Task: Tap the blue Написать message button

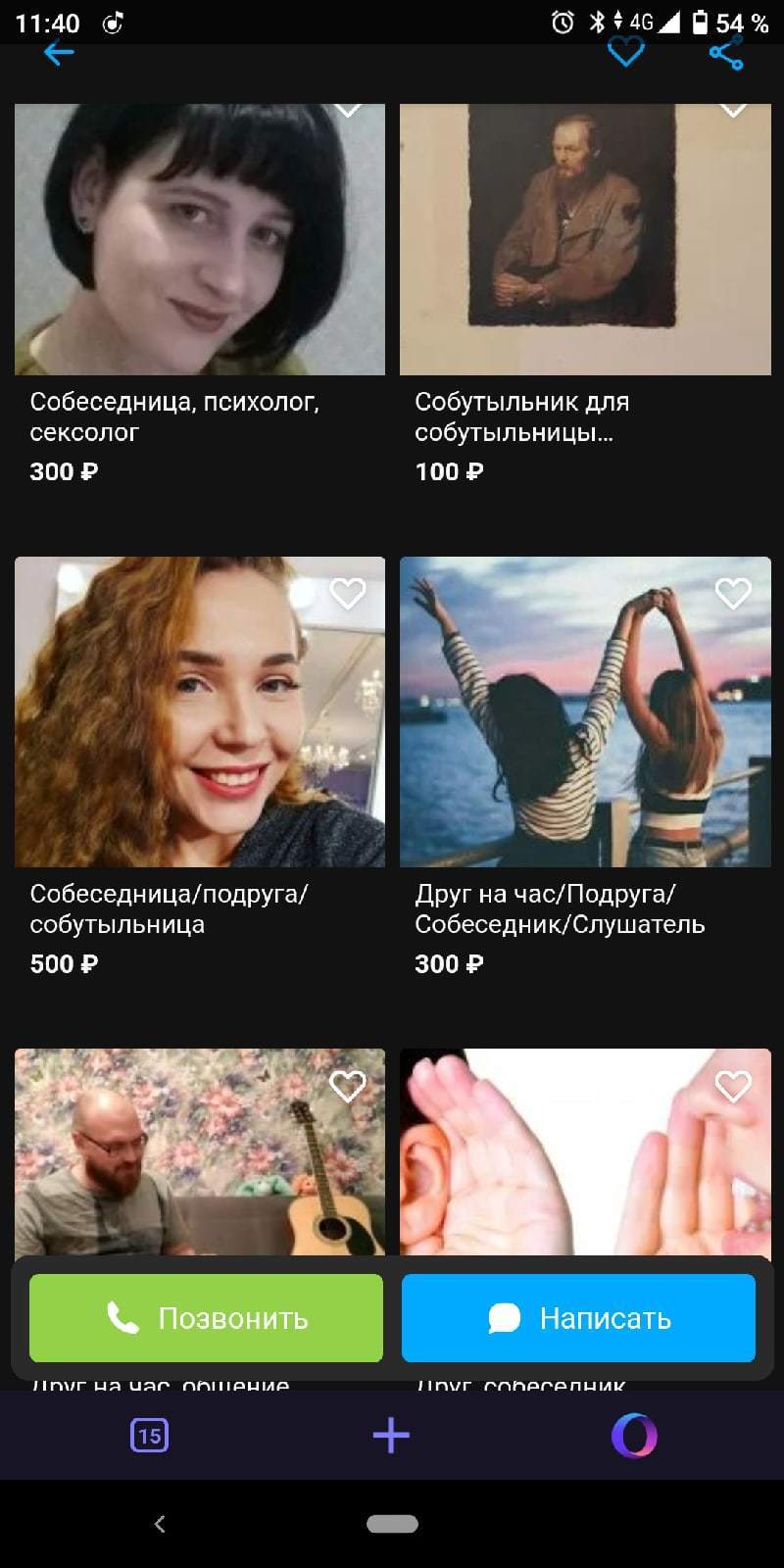Action: [578, 1318]
